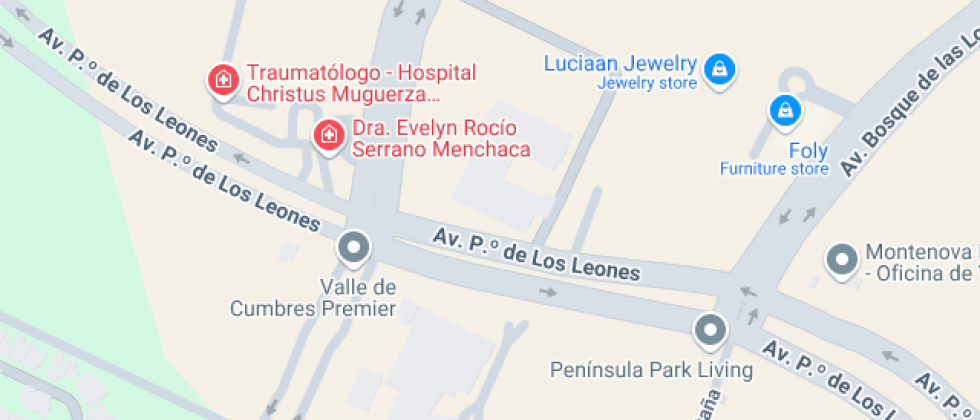This screenshot has width=980, height=420.
Task: Tap the Montenova office pin
Action: pos(842,261)
